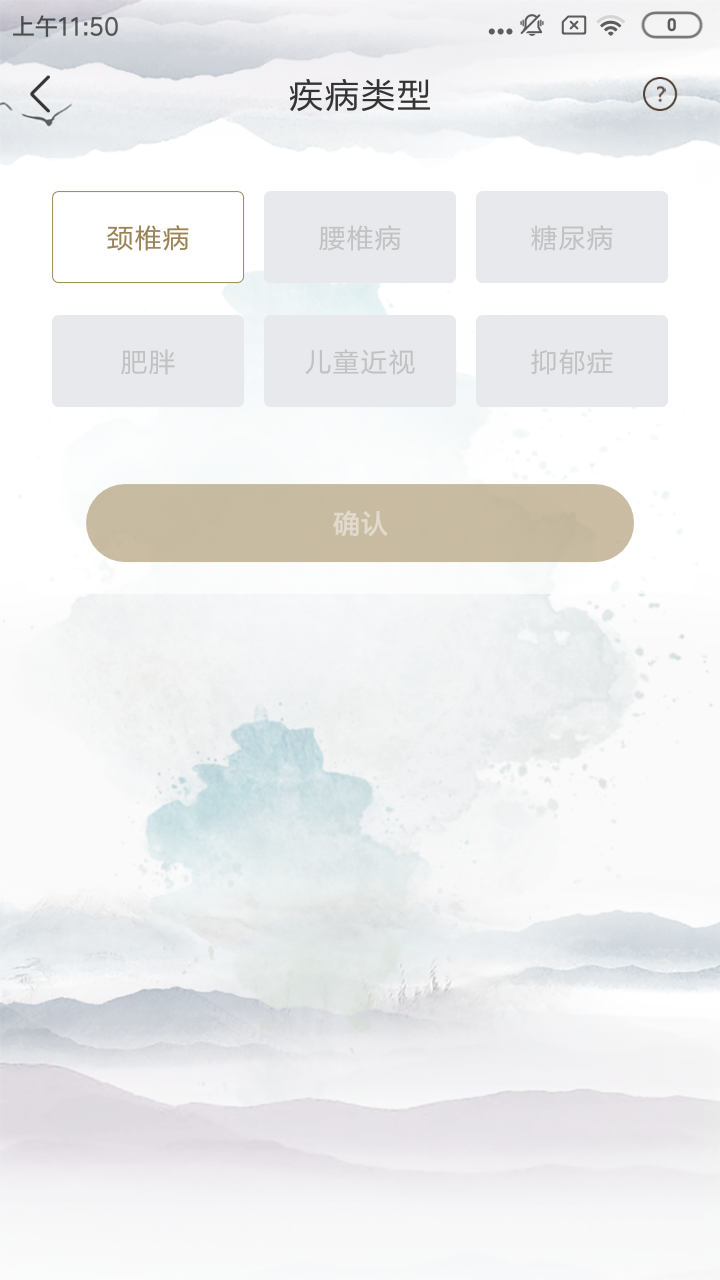
Task: Enable the 糖尿病 option
Action: (571, 236)
